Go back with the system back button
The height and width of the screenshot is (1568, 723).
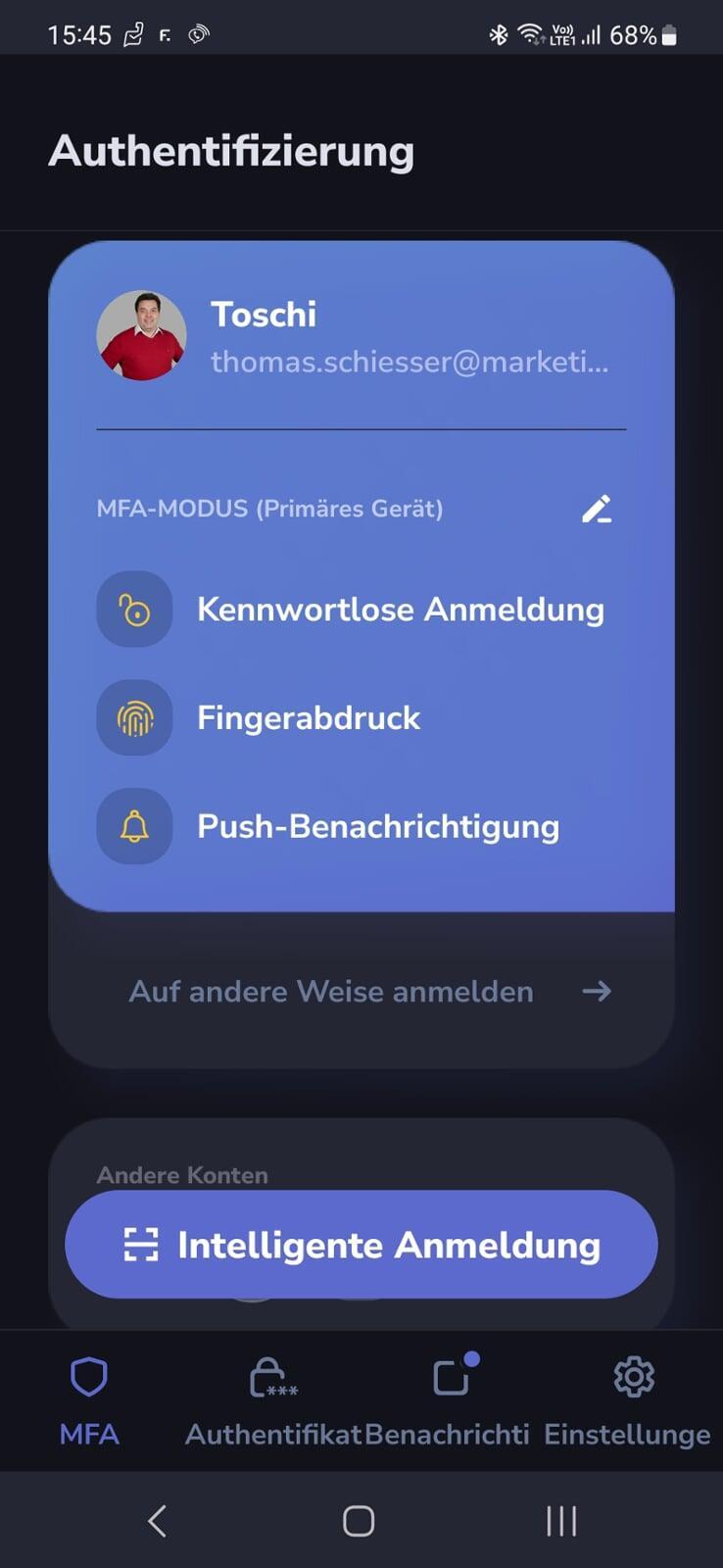[x=157, y=1521]
